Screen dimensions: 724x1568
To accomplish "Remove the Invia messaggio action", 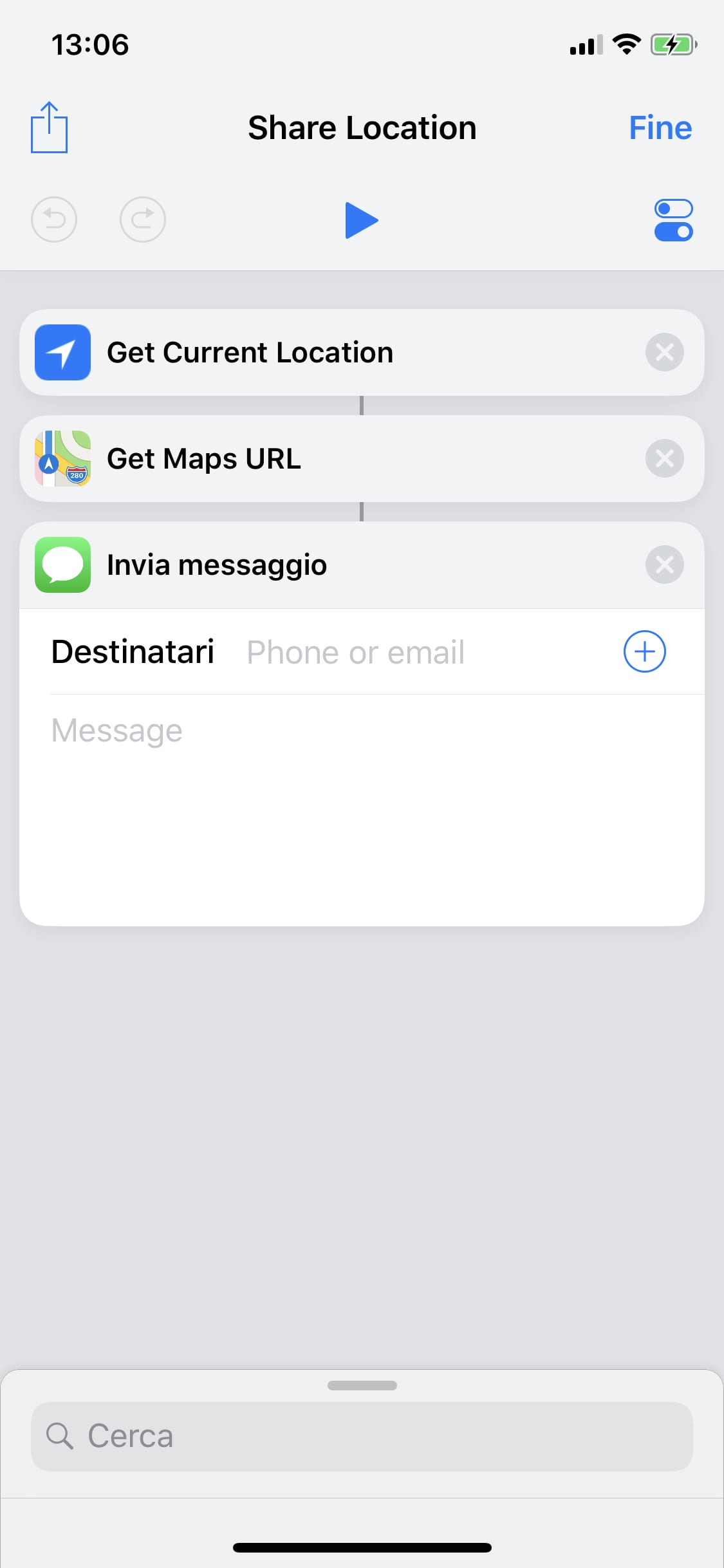I will pyautogui.click(x=665, y=565).
